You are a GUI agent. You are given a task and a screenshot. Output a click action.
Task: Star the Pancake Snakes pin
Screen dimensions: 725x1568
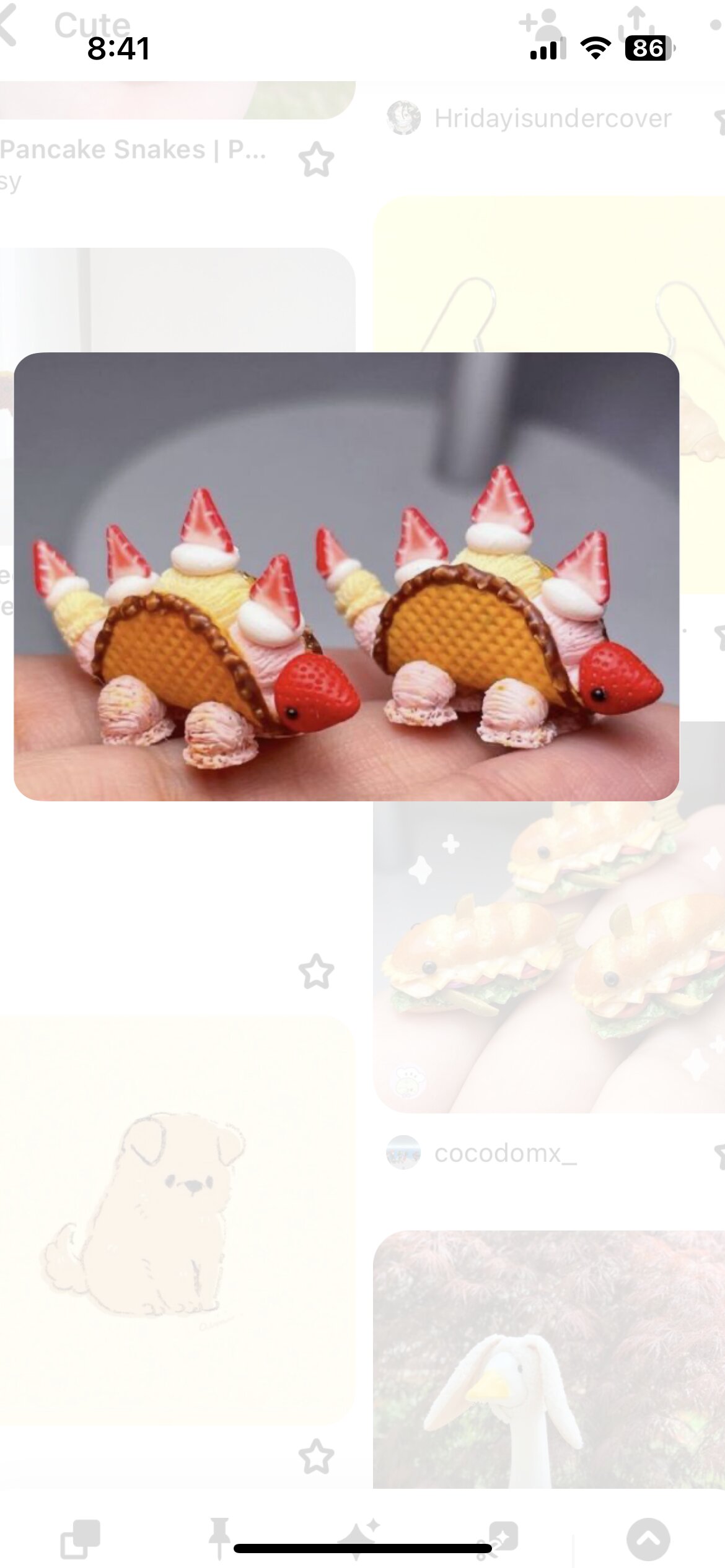tap(316, 160)
